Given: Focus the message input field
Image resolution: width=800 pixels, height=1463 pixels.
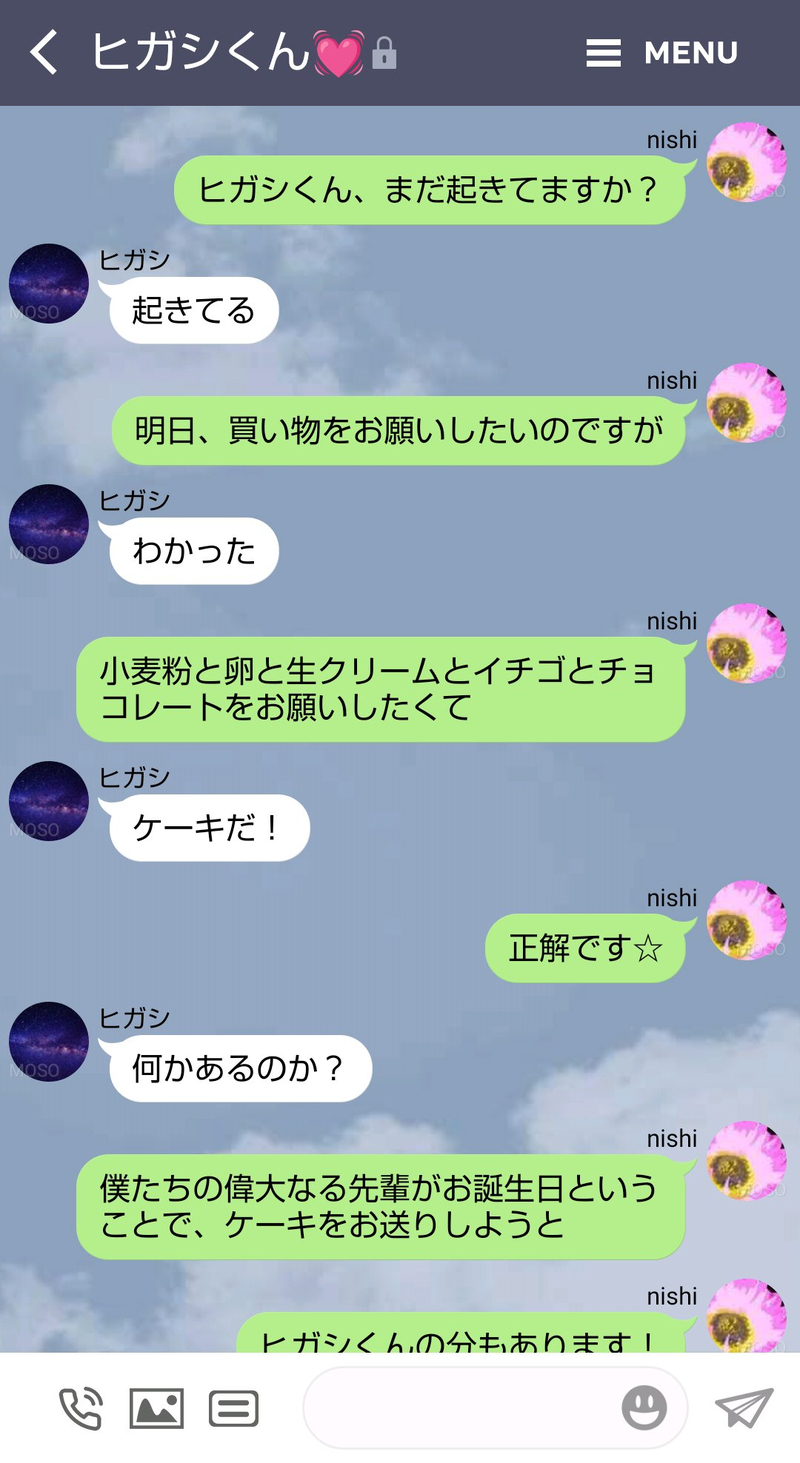Looking at the screenshot, I should pyautogui.click(x=460, y=1408).
